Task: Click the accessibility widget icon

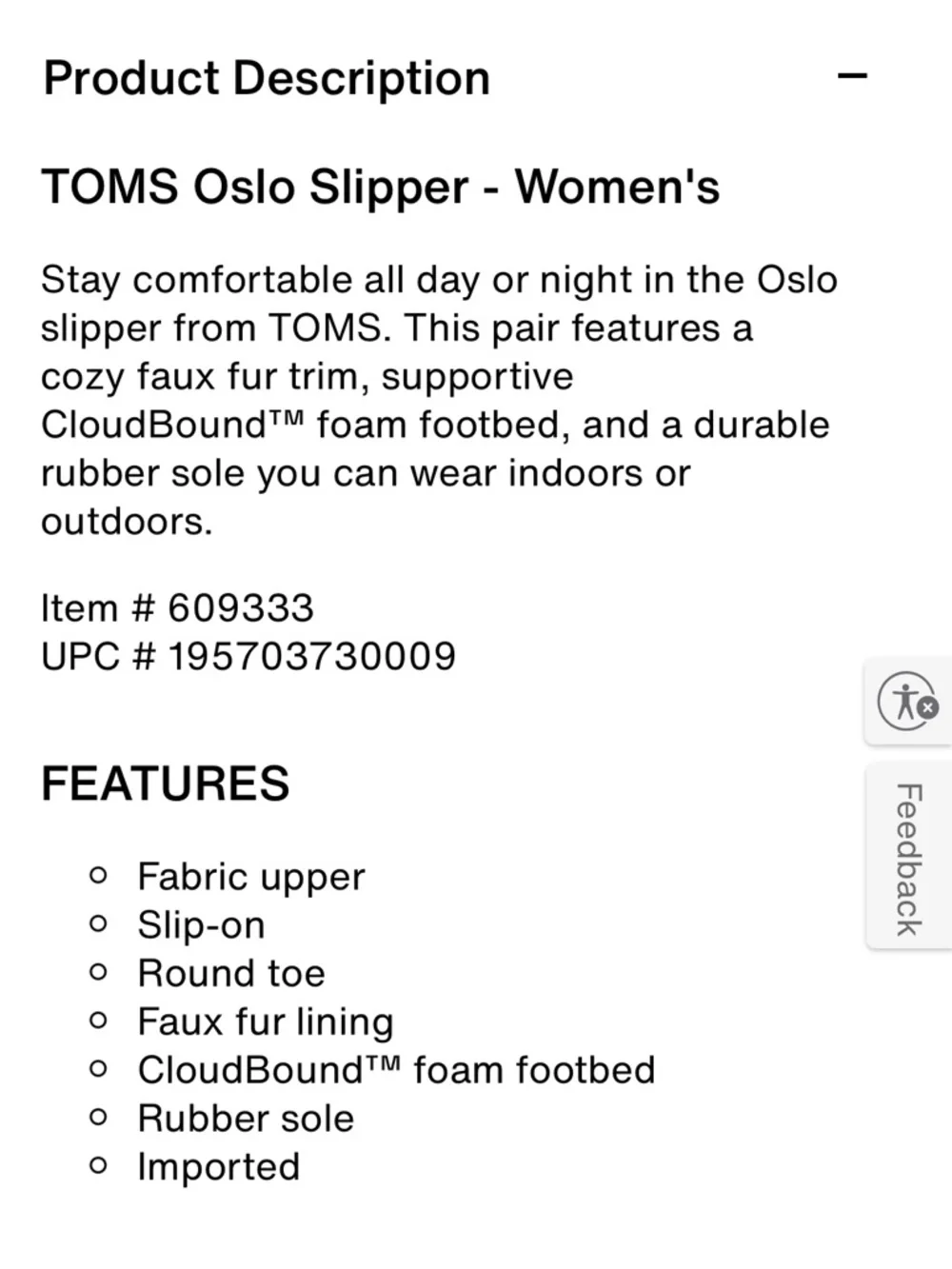Action: point(902,703)
